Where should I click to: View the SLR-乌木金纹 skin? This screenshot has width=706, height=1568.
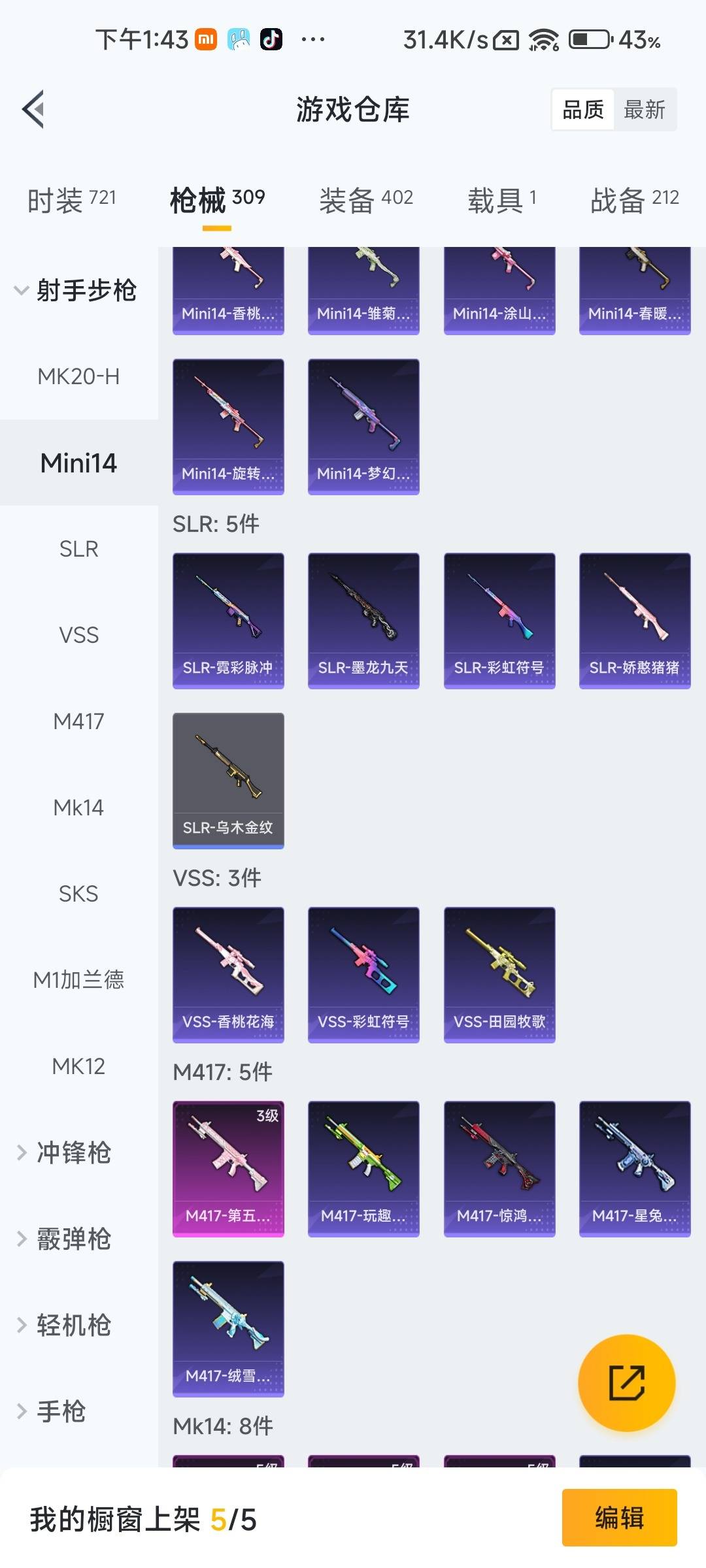[228, 781]
